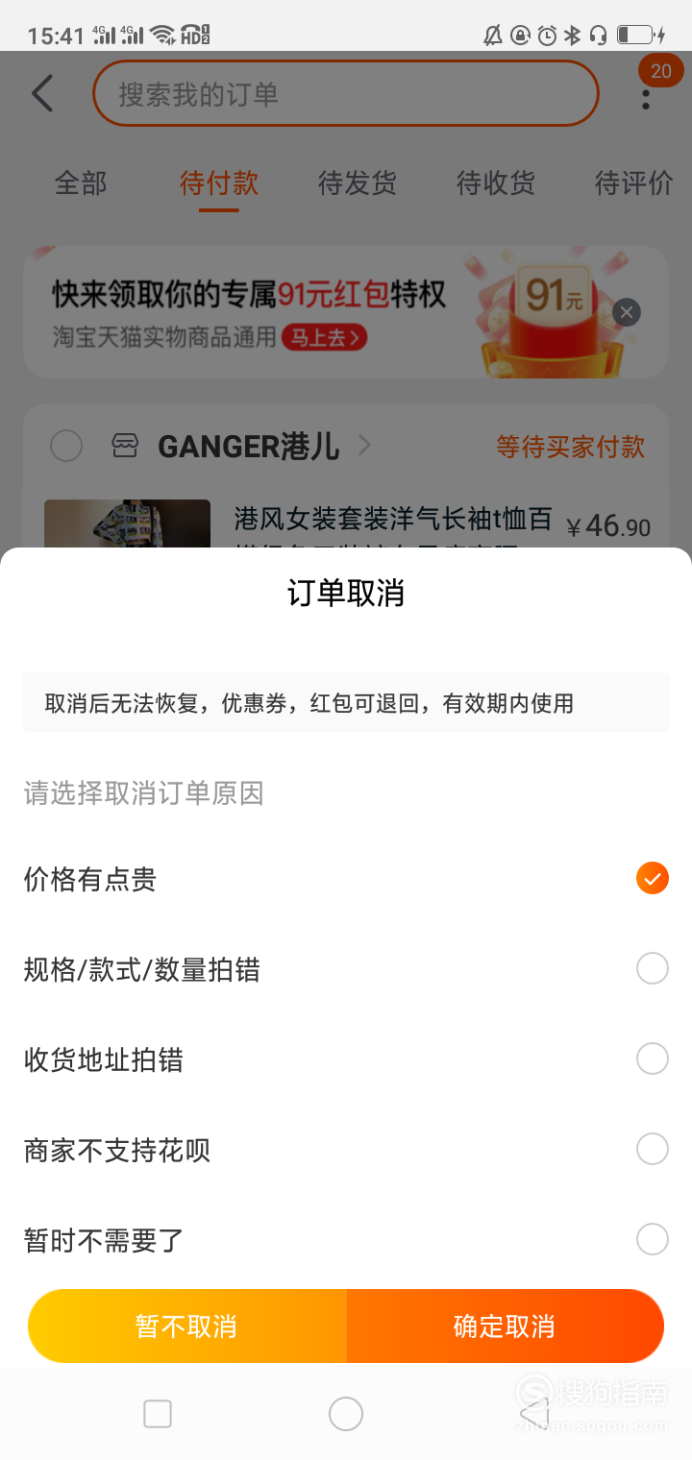The height and width of the screenshot is (1460, 692).
Task: Choose 暂时不需要了 reason
Action: pyautogui.click(x=346, y=1240)
